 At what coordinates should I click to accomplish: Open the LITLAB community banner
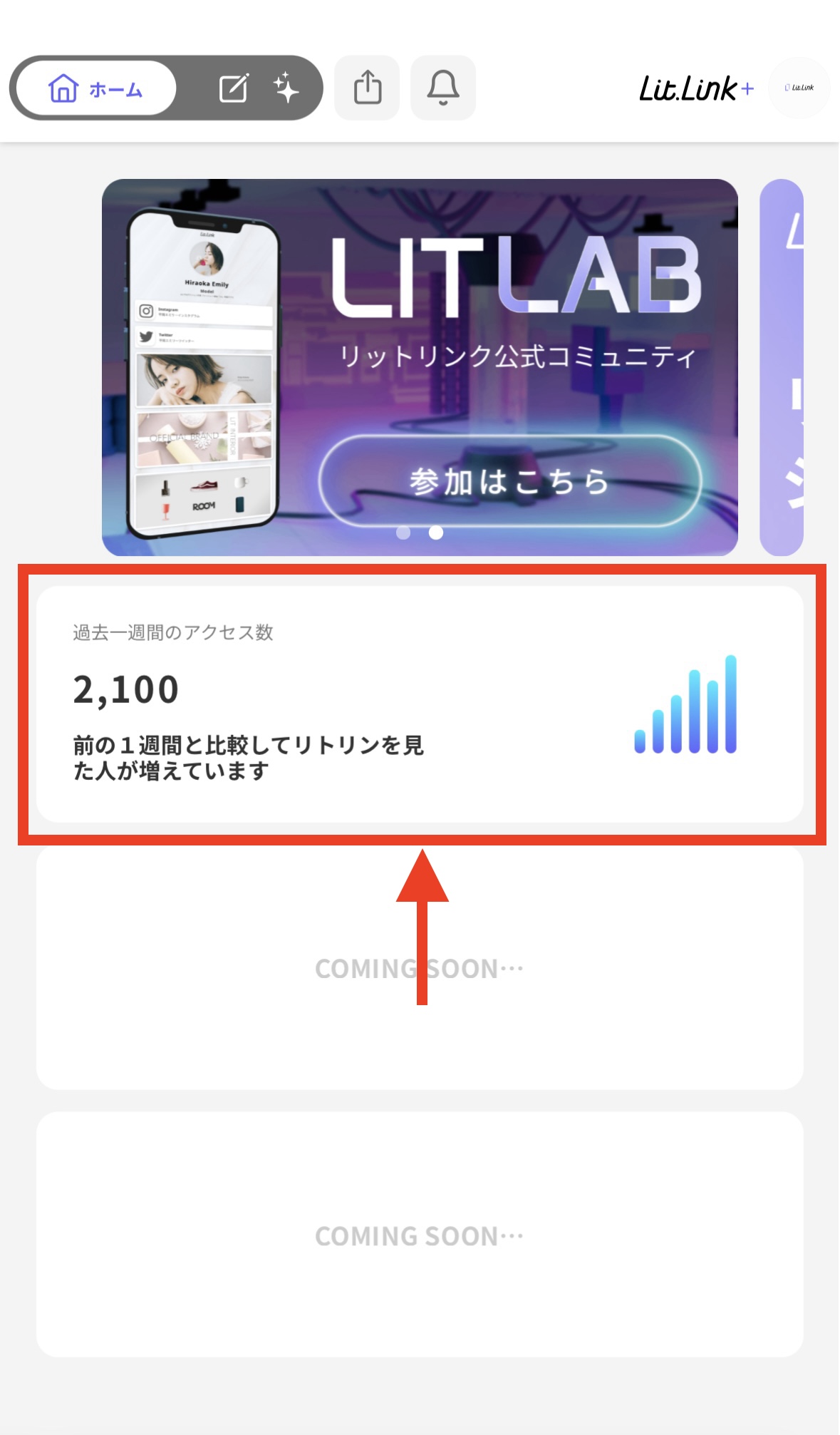(x=420, y=367)
